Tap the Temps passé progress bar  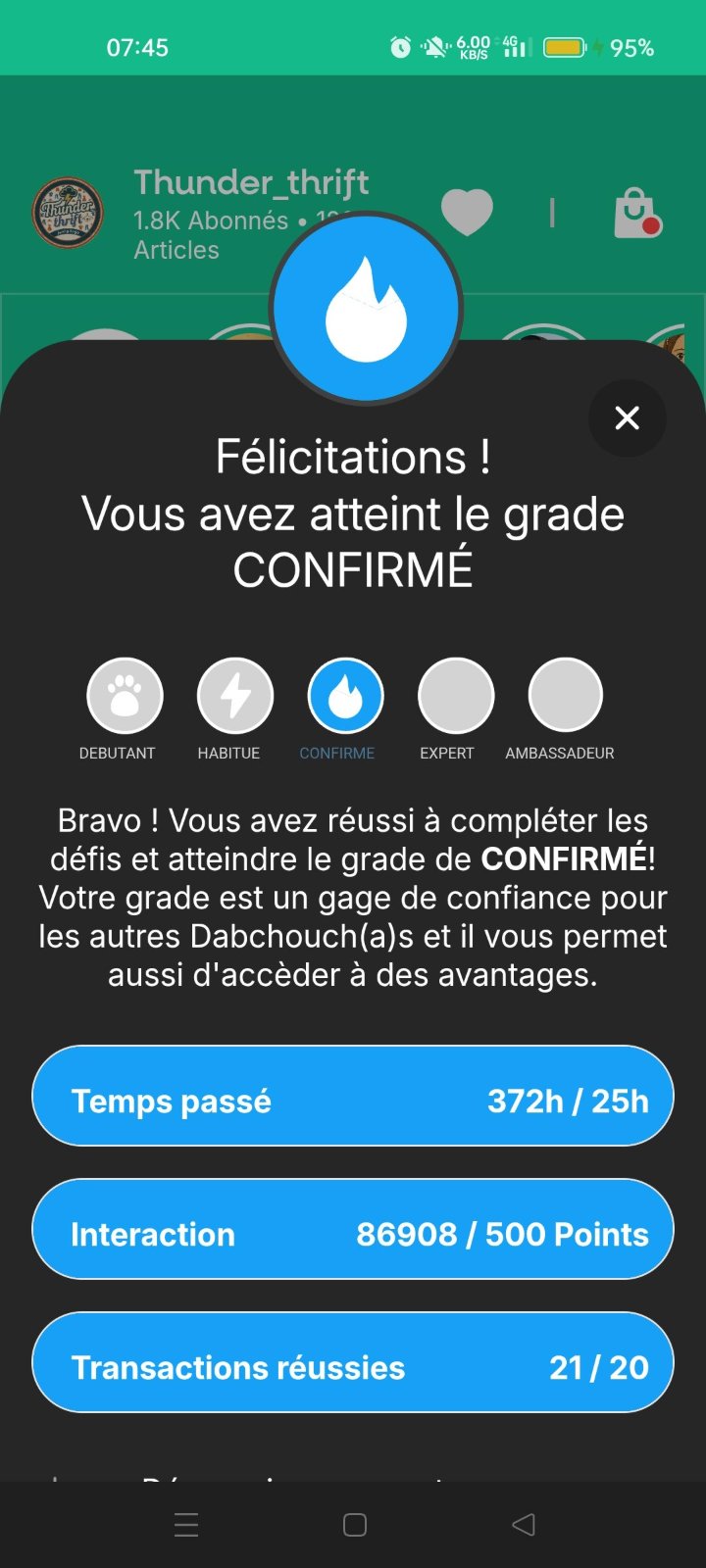pyautogui.click(x=353, y=1096)
